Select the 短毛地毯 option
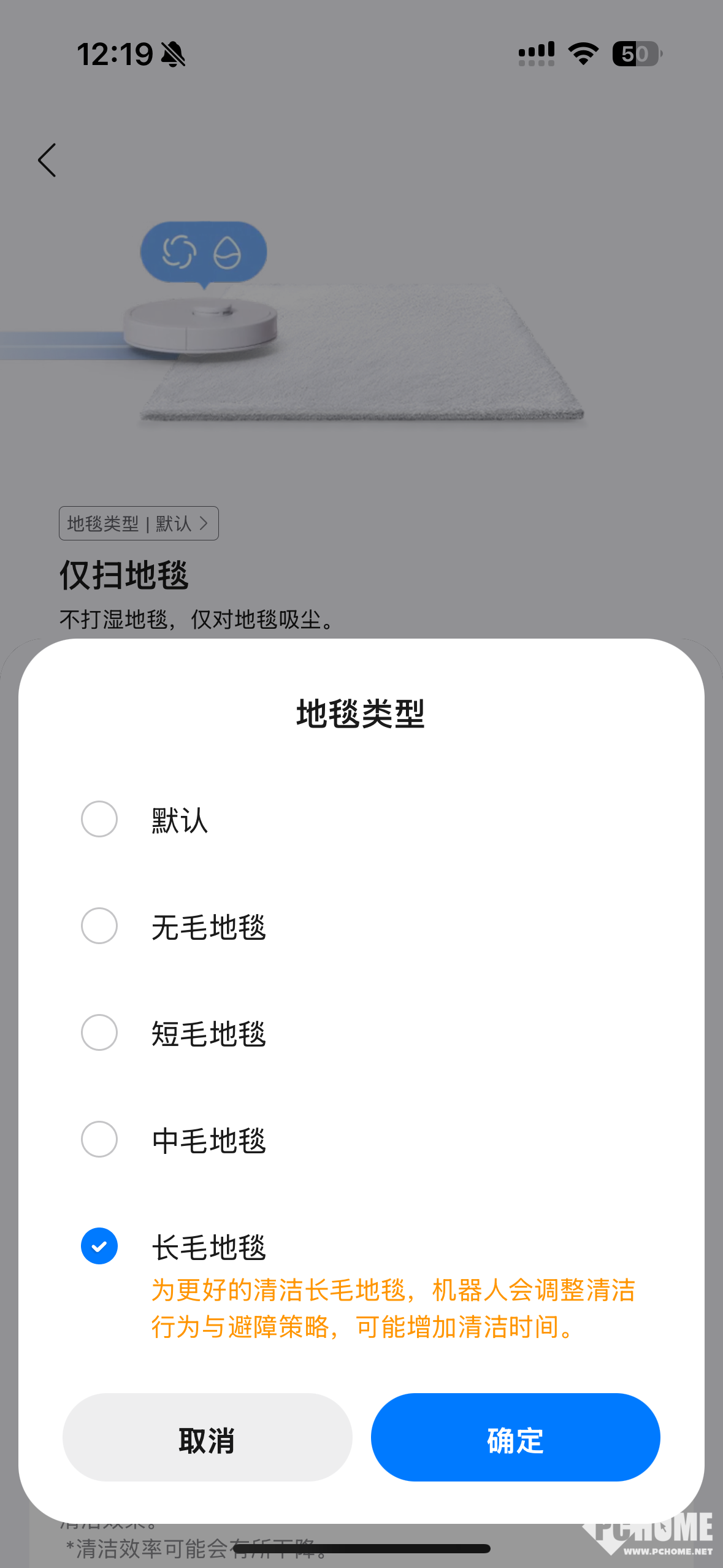This screenshot has height=1568, width=723. pos(99,1033)
